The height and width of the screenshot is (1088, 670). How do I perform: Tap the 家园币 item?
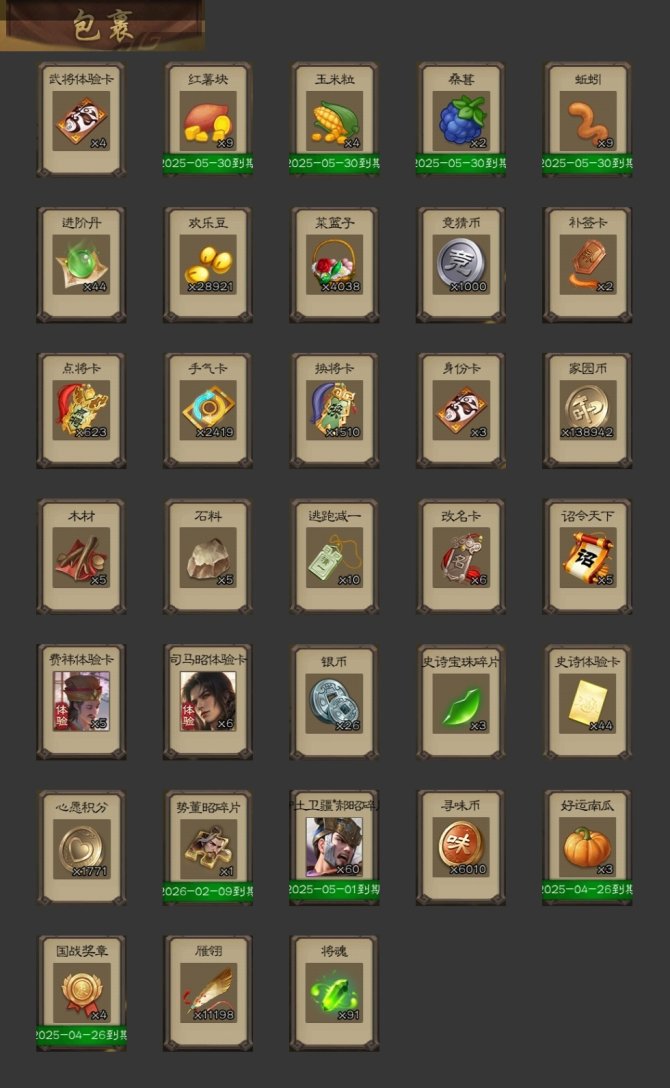point(588,410)
